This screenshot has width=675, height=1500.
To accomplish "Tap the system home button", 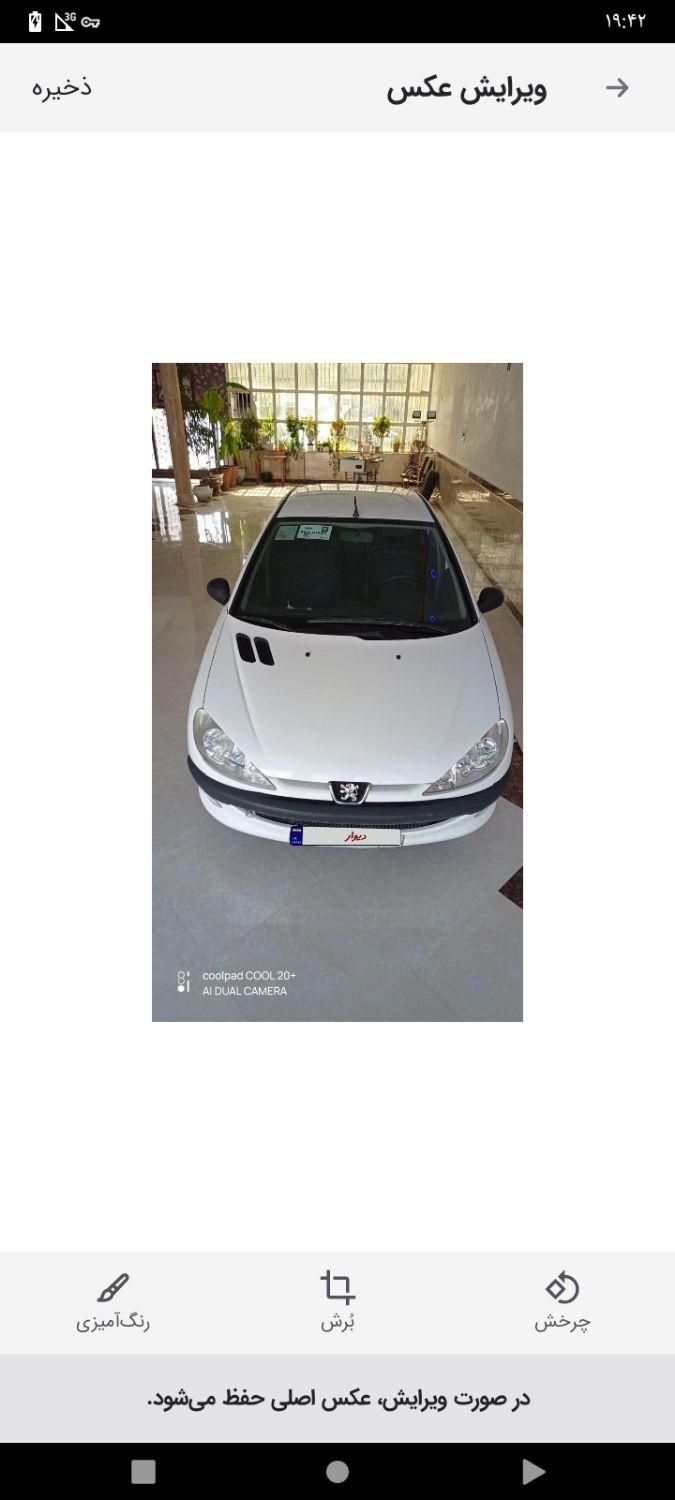I will coord(337,1471).
